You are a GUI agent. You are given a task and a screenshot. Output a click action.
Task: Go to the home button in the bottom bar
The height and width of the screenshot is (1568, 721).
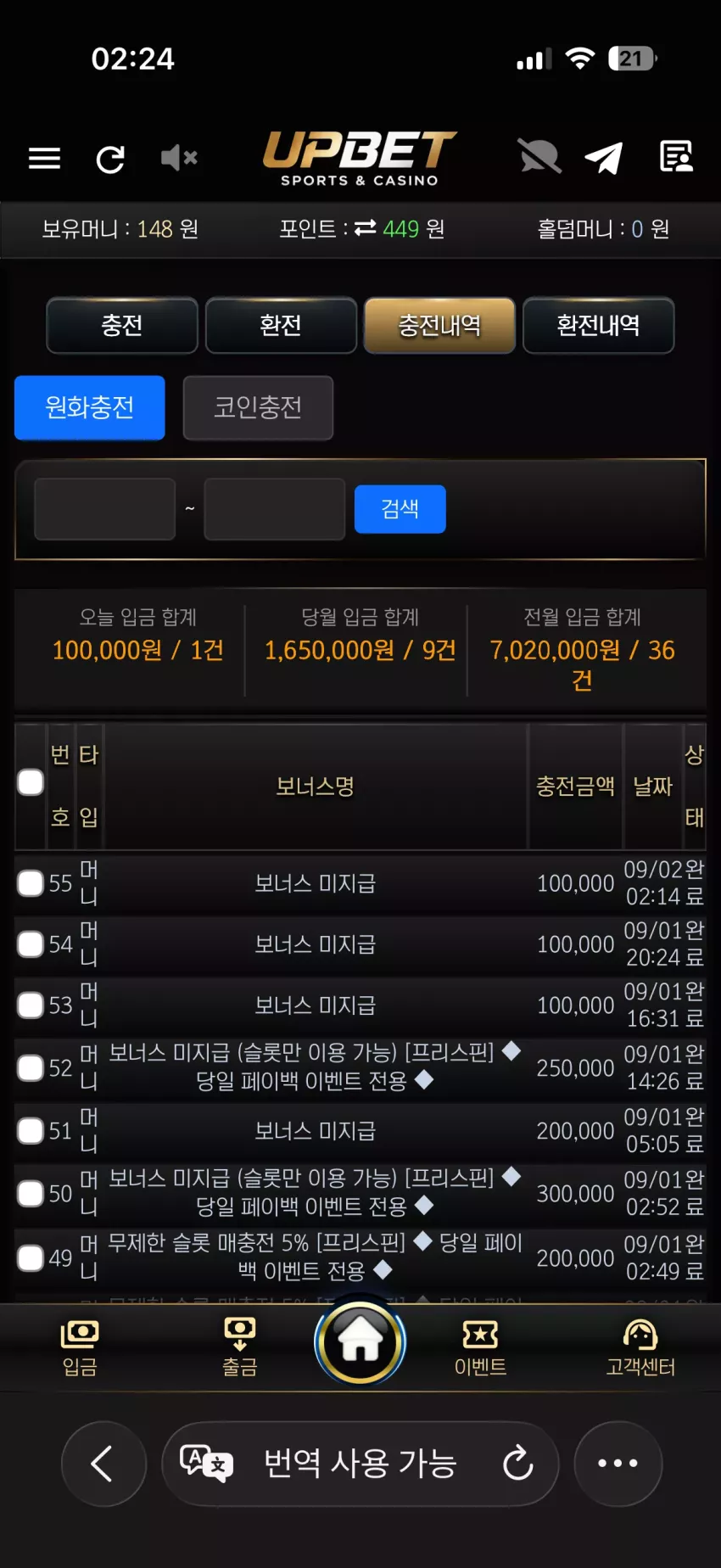(x=360, y=1341)
